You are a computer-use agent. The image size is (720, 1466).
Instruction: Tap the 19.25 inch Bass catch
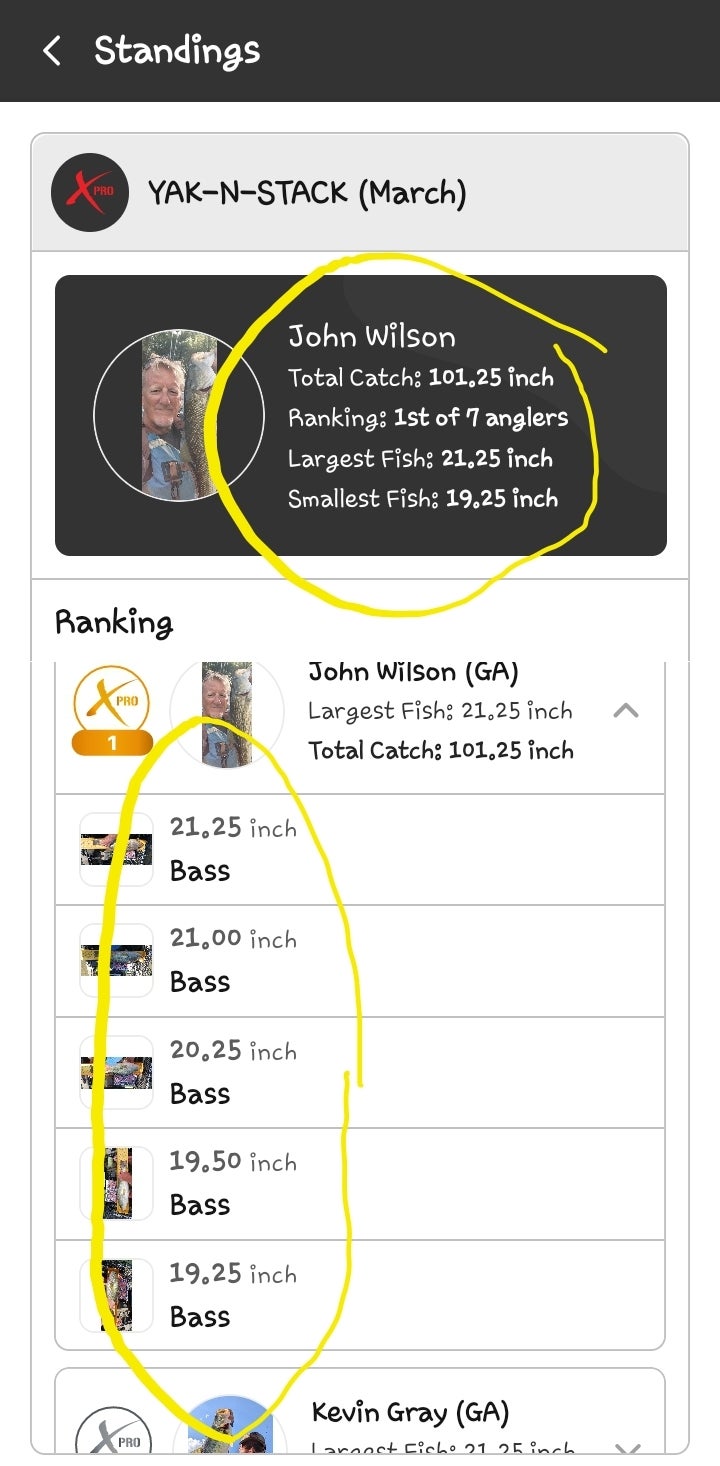tap(360, 1295)
